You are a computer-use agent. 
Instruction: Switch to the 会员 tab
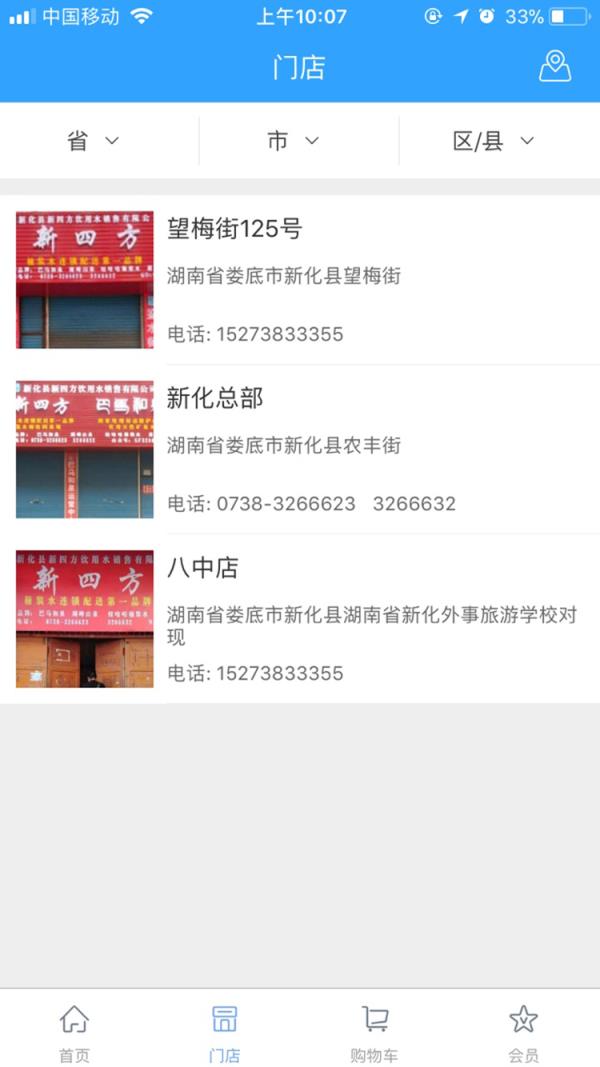click(523, 1031)
